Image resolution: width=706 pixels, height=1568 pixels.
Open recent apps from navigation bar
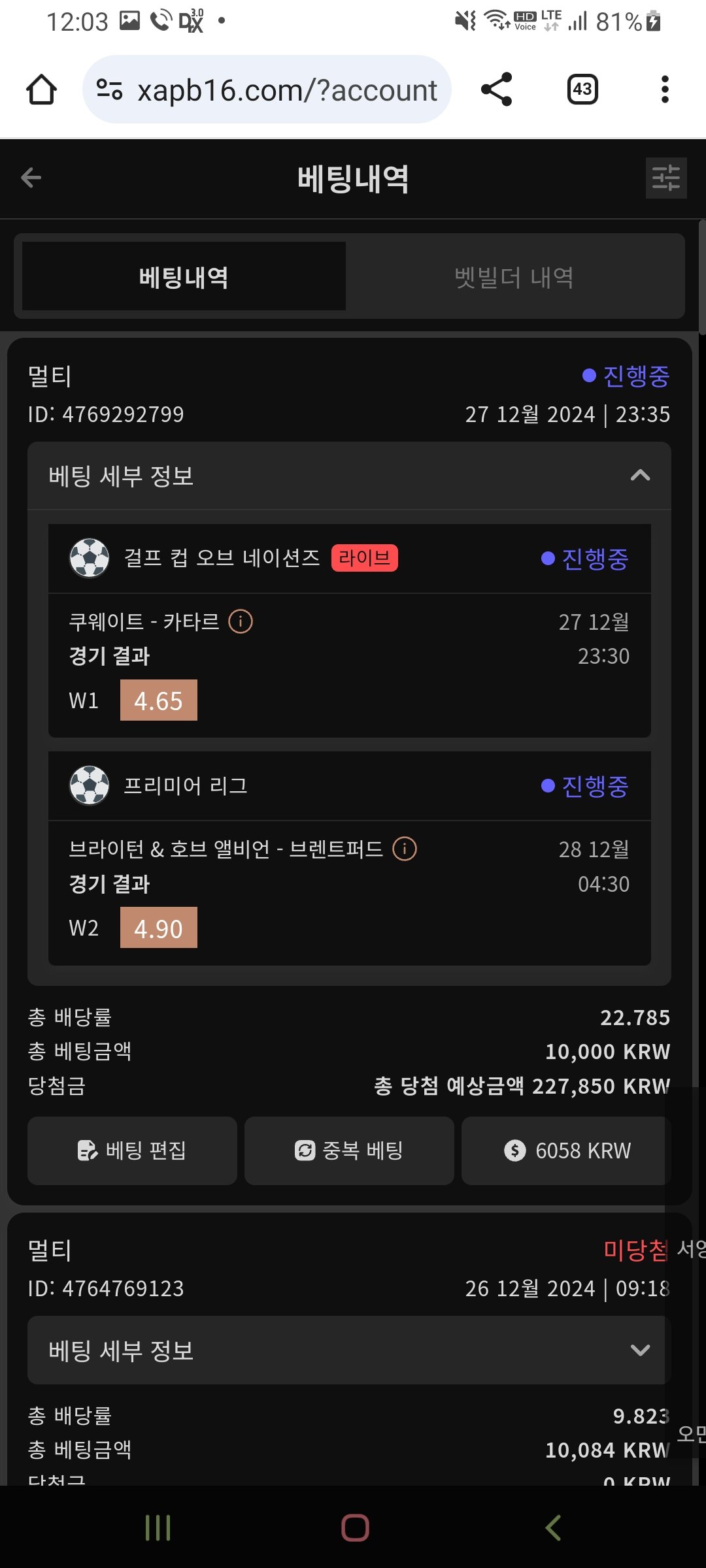point(158,1528)
